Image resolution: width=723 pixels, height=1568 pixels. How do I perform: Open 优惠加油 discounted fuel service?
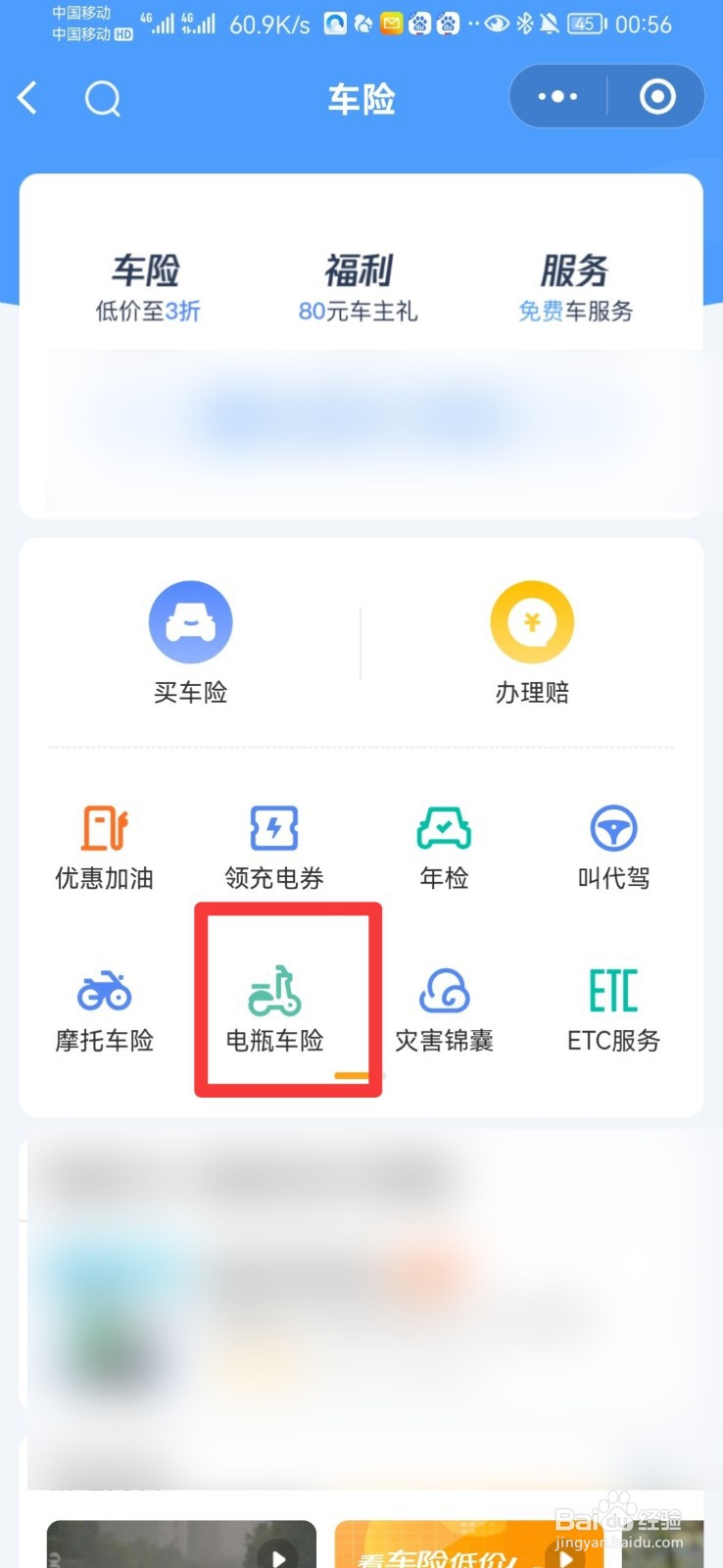pos(105,845)
